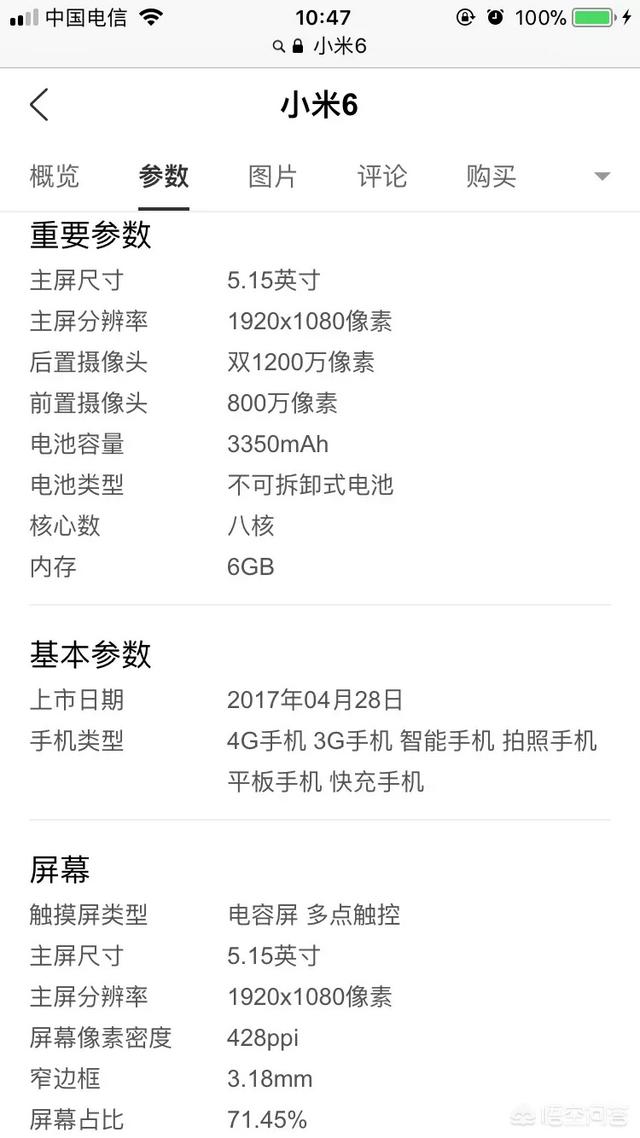Open the 图片 tab
Viewport: 640px width, 1138px height.
(x=273, y=177)
